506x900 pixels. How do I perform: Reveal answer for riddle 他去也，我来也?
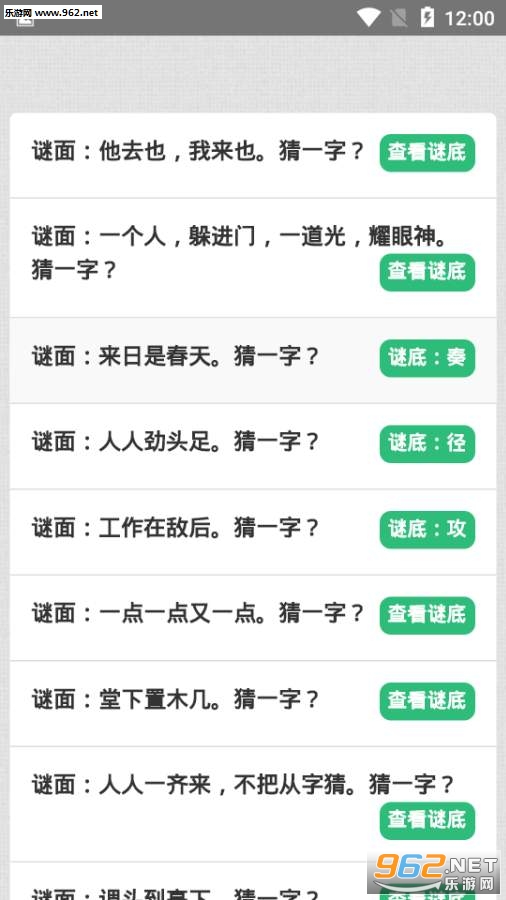click(x=427, y=153)
